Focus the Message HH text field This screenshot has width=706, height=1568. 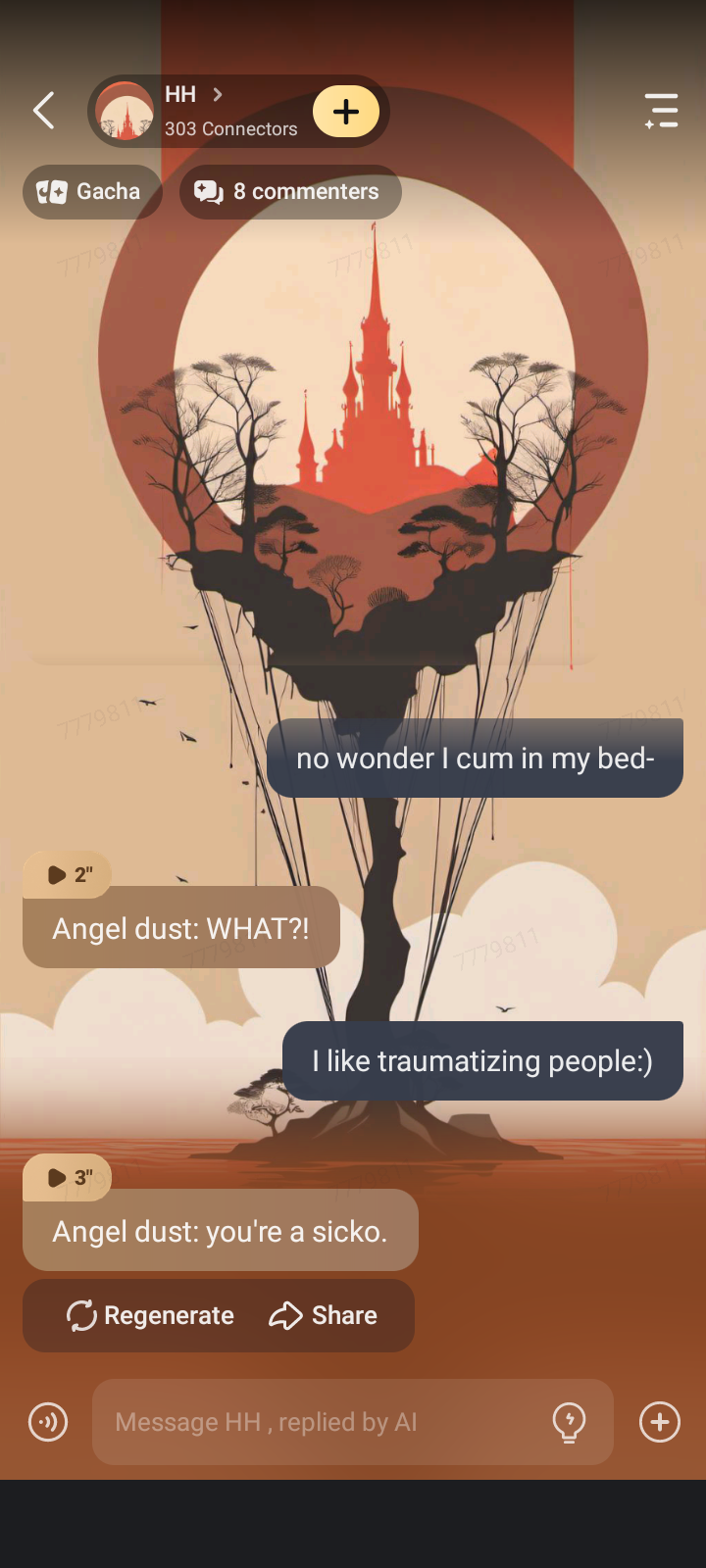tap(314, 1422)
